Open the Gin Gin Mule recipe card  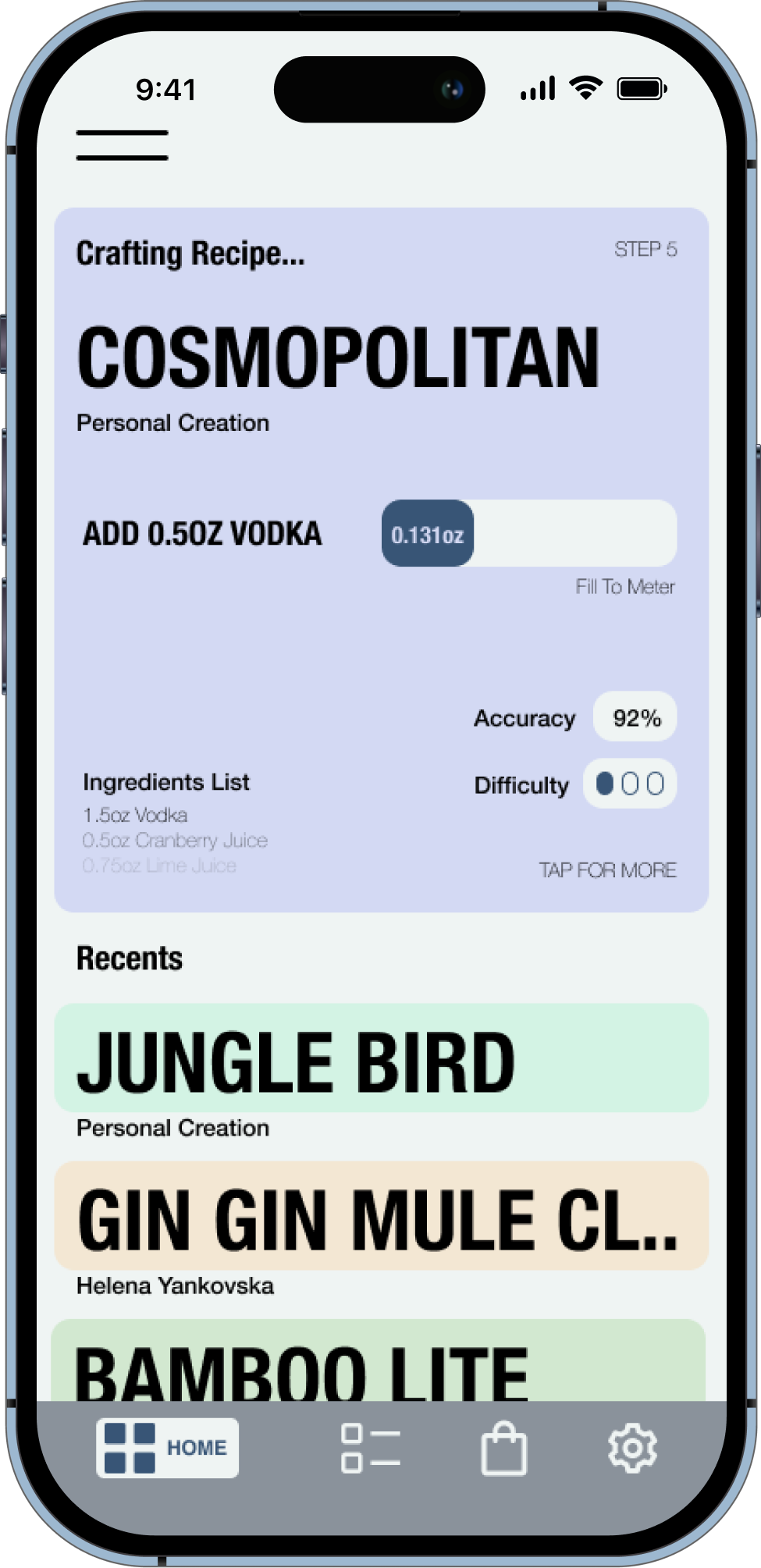tap(381, 1218)
